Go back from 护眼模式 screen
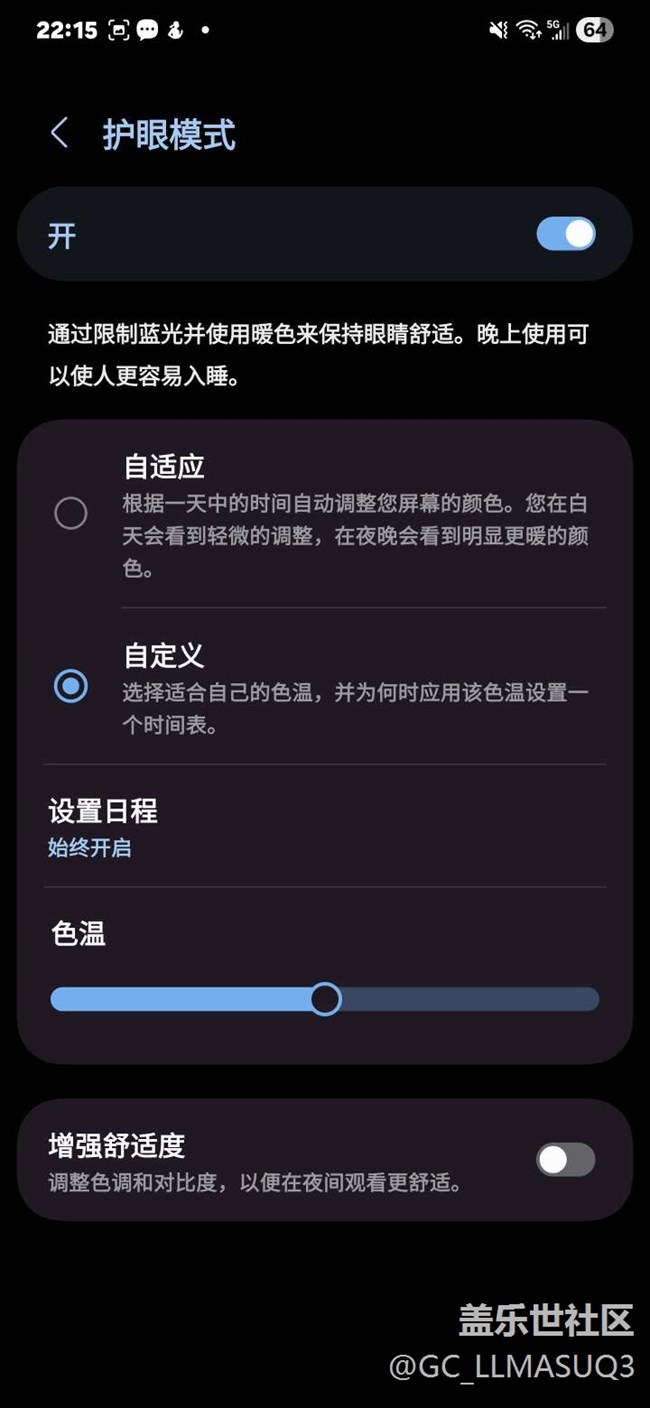 (x=59, y=133)
